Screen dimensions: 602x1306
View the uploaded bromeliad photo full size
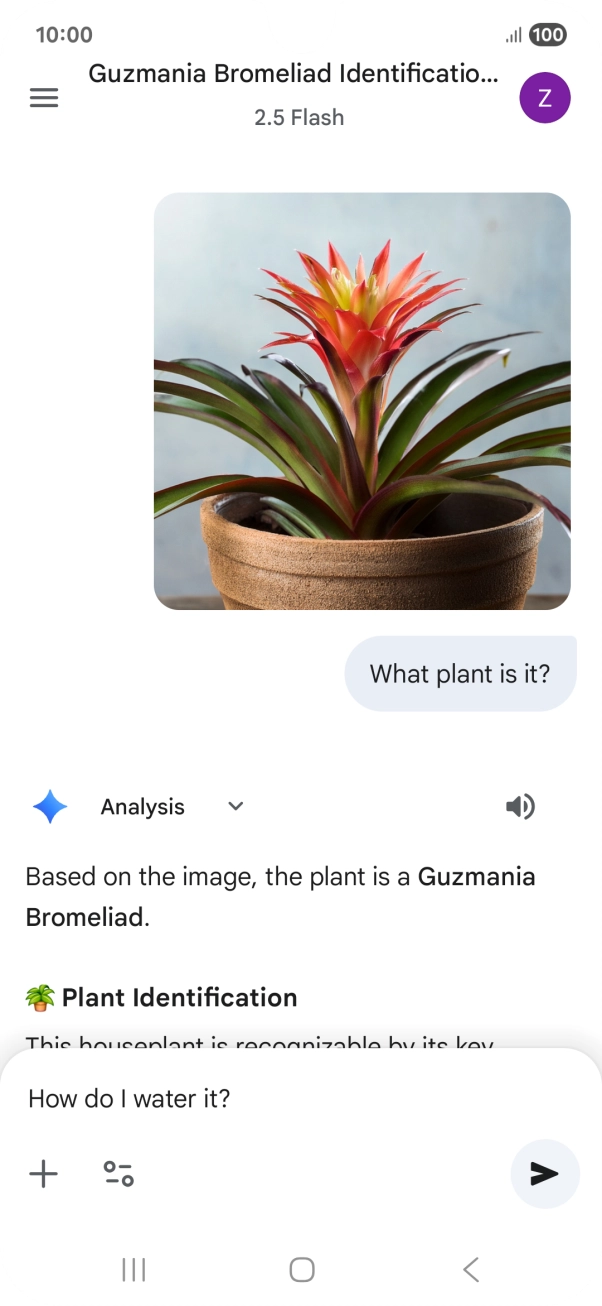(x=362, y=401)
